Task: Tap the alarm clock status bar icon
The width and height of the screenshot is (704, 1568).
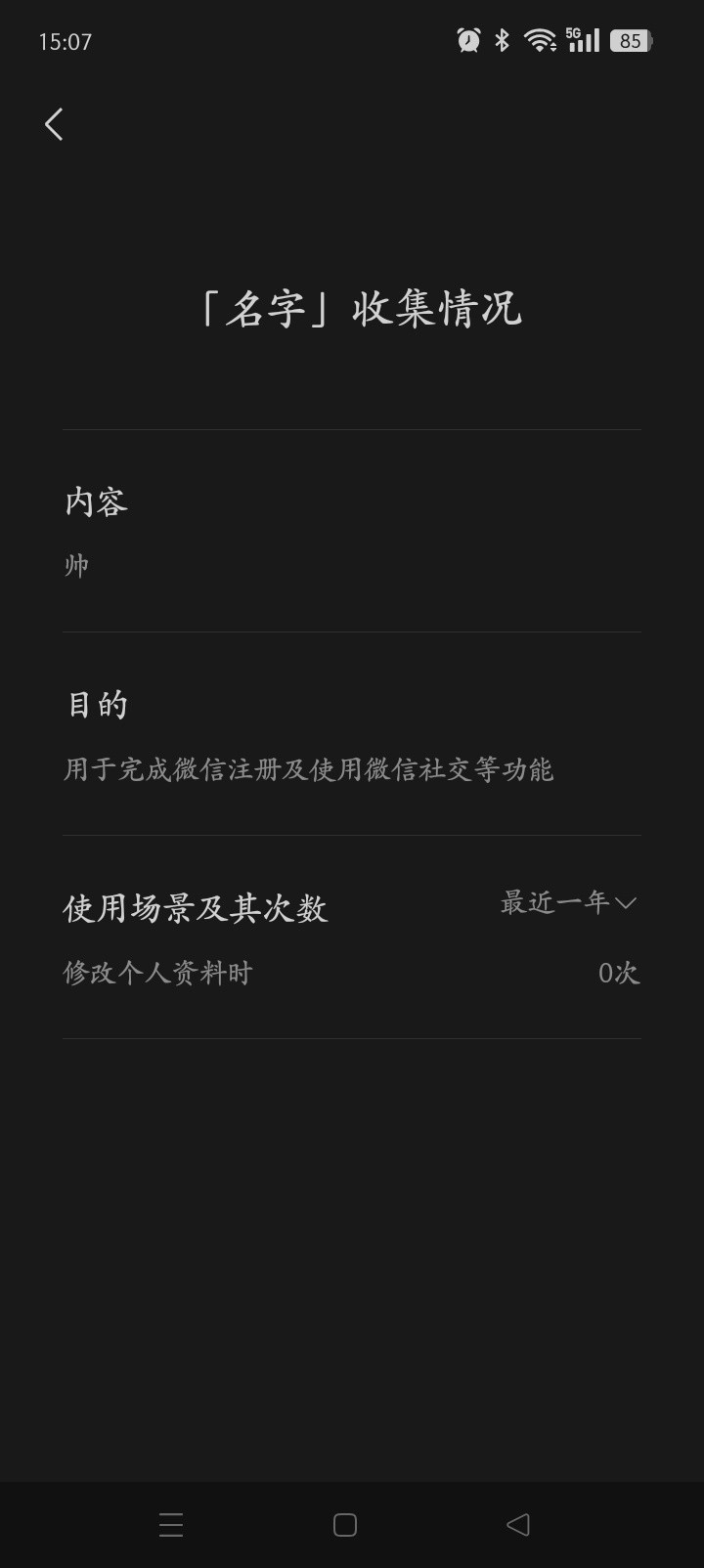Action: (467, 40)
